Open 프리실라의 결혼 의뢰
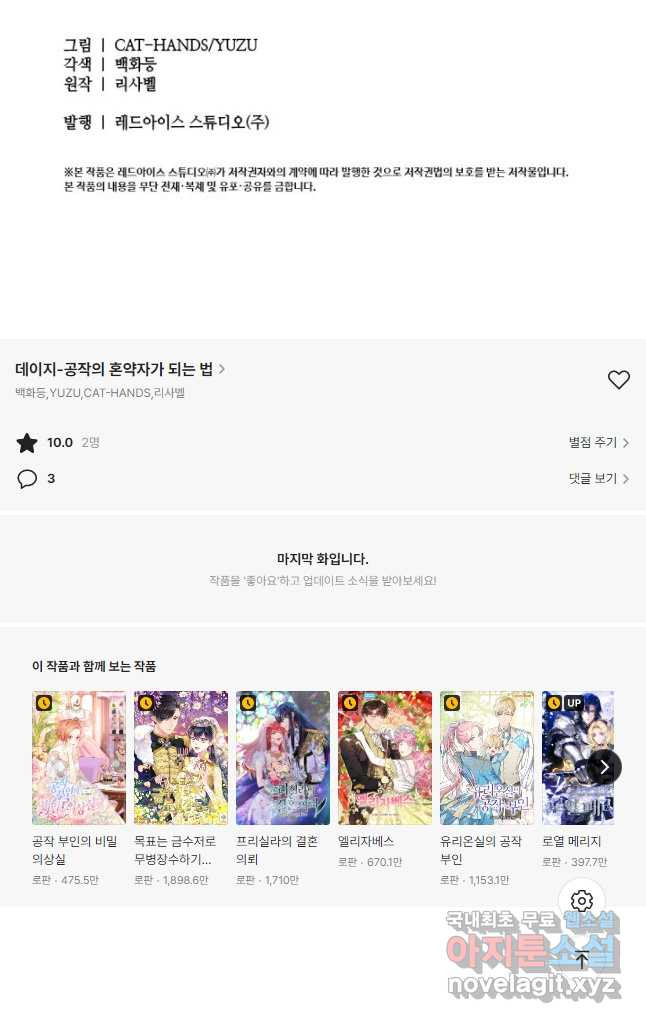Image resolution: width=646 pixels, height=1023 pixels. (x=283, y=756)
